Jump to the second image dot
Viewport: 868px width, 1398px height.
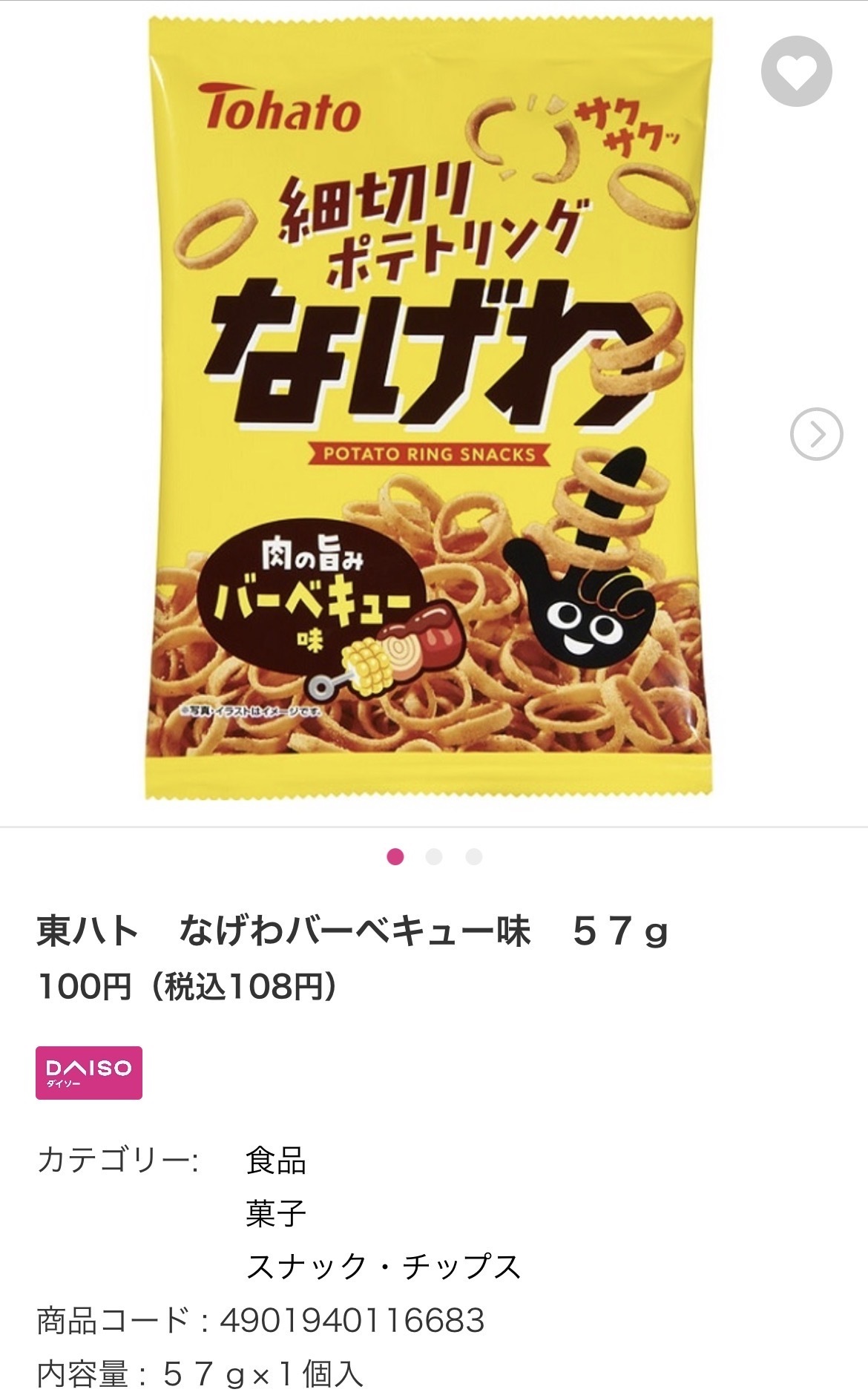[434, 857]
